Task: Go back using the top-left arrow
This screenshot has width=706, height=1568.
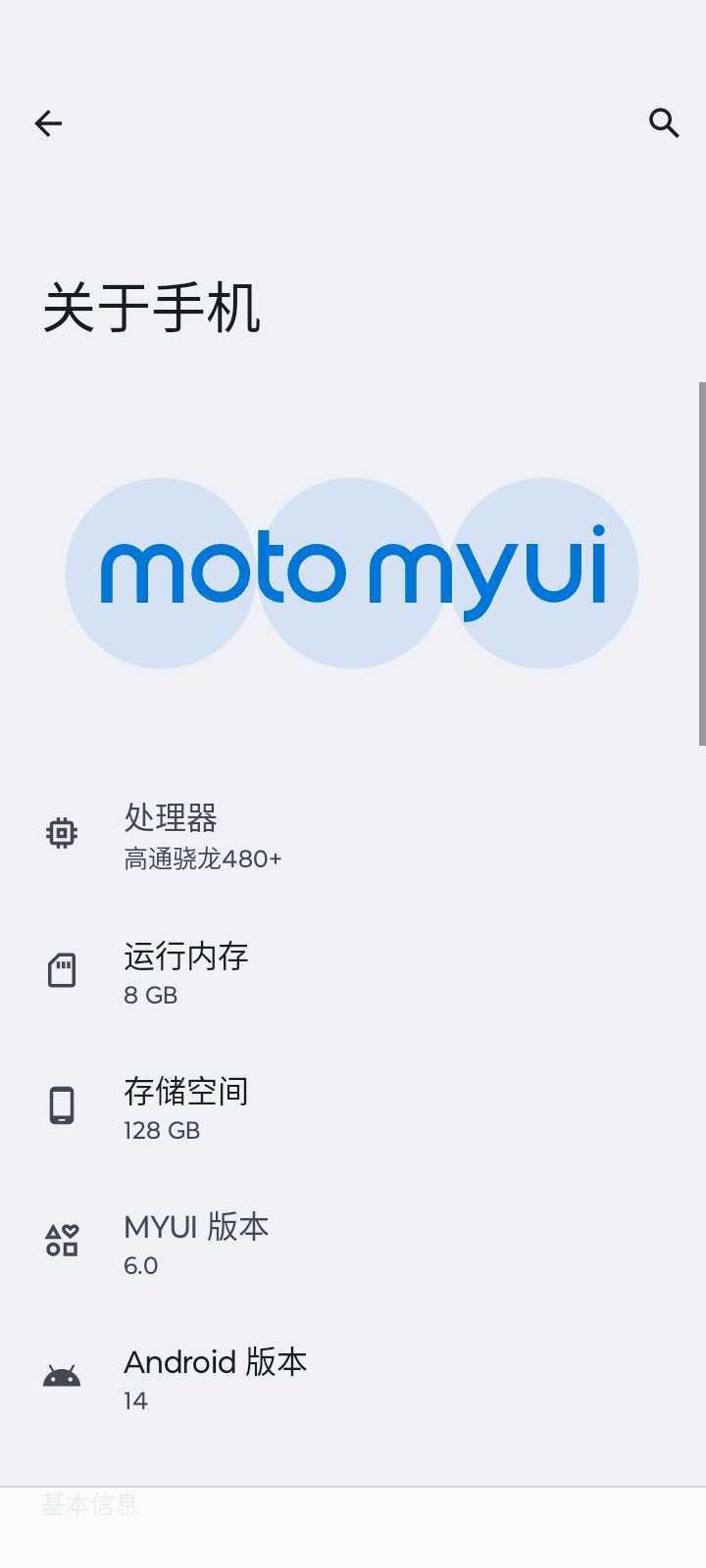Action: pos(48,123)
